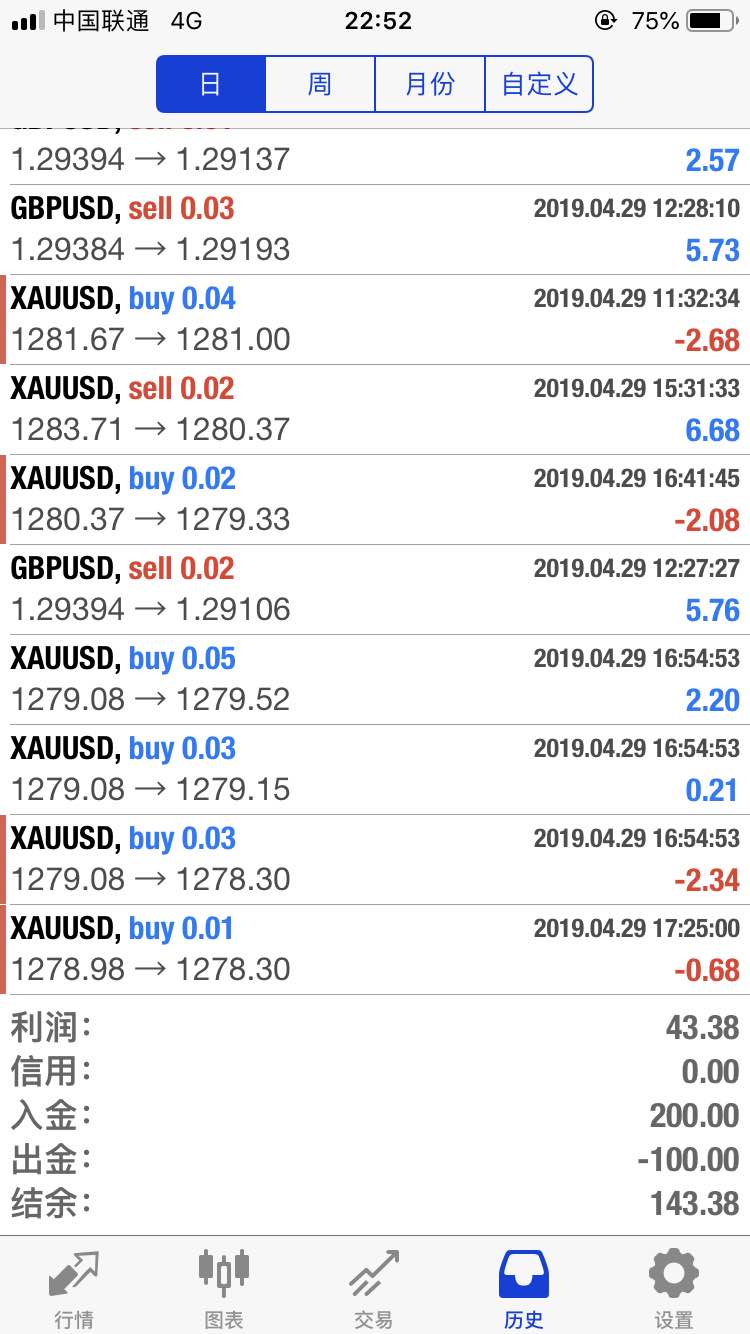Open XAUUSD buy 0.03 trade with -2.34 loss
Screen dimensions: 750x1334
click(375, 860)
